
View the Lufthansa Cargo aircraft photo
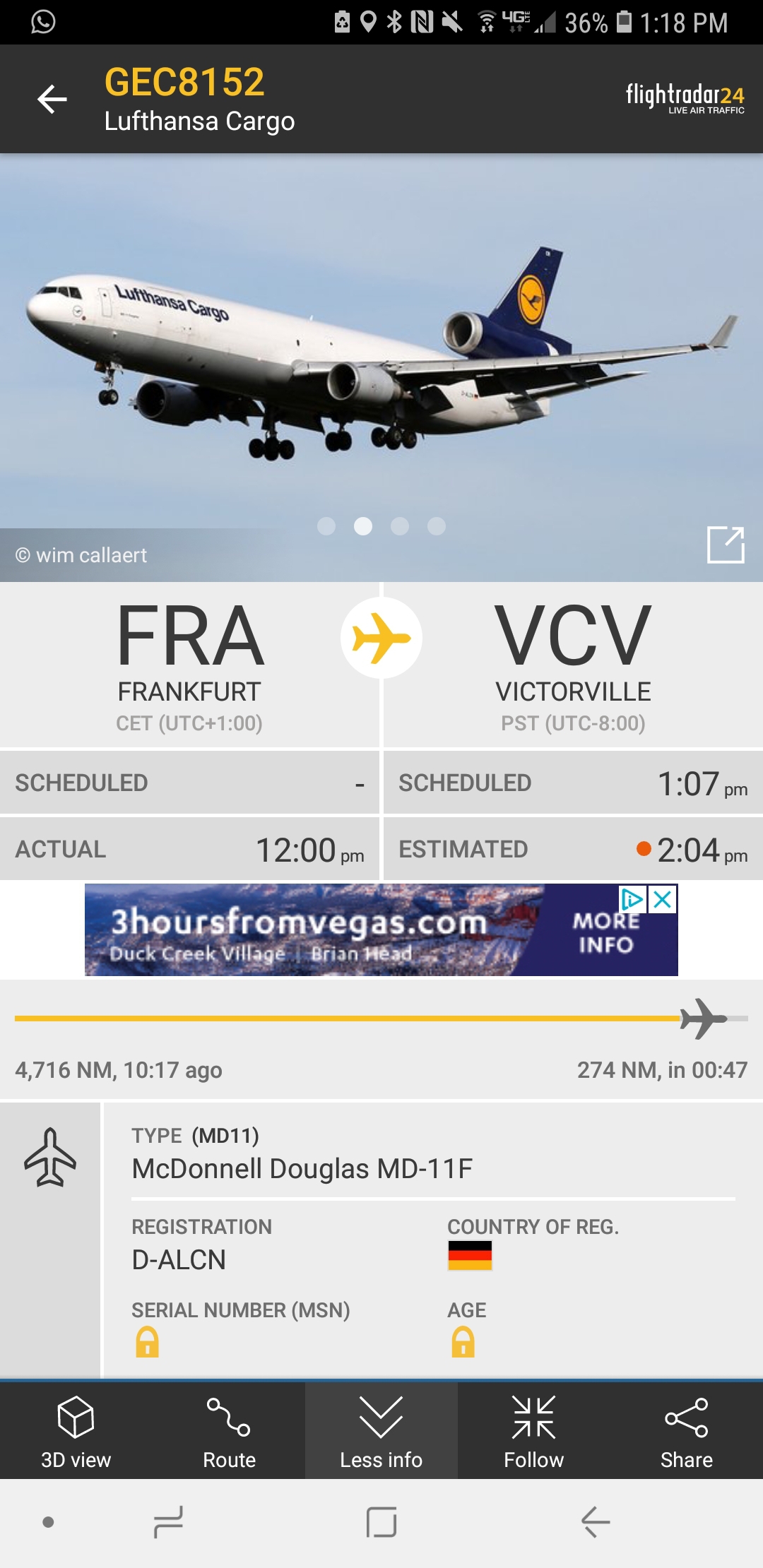click(381, 353)
